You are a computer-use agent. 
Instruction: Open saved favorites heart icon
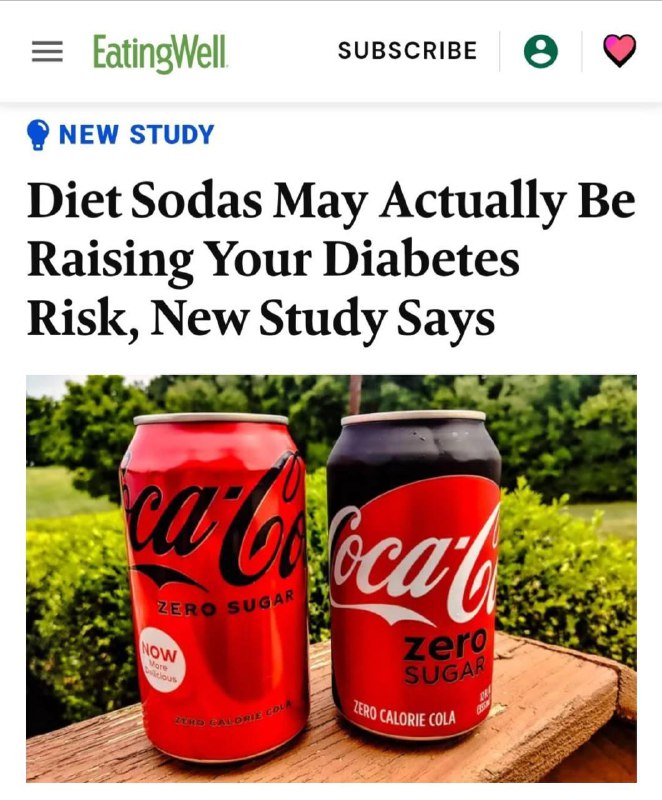[619, 51]
